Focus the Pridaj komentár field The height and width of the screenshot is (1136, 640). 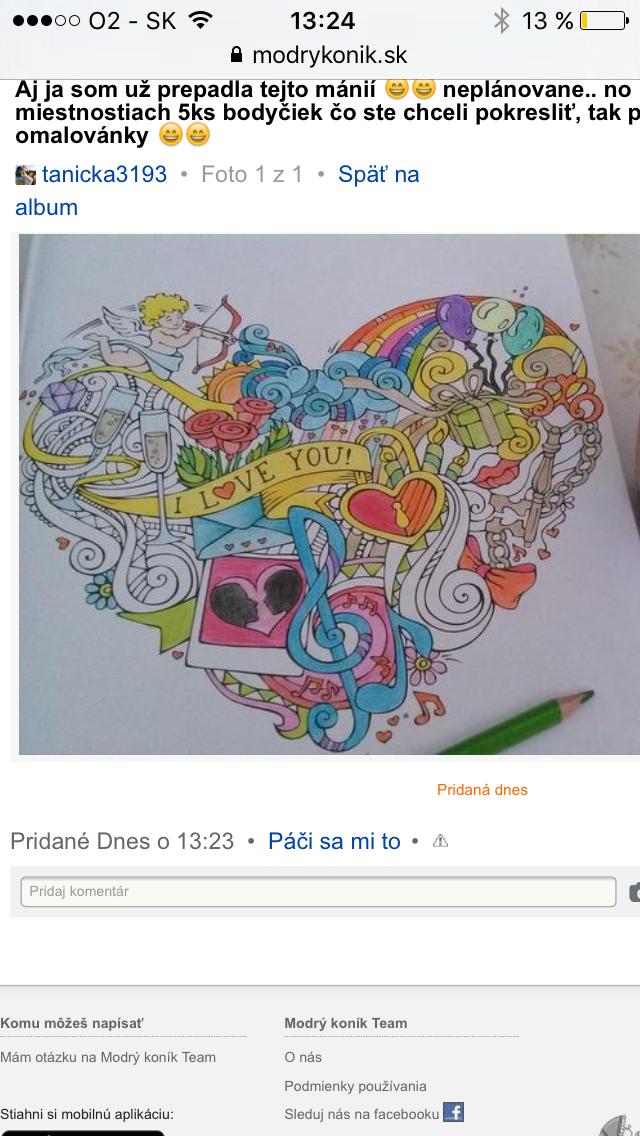coord(318,891)
